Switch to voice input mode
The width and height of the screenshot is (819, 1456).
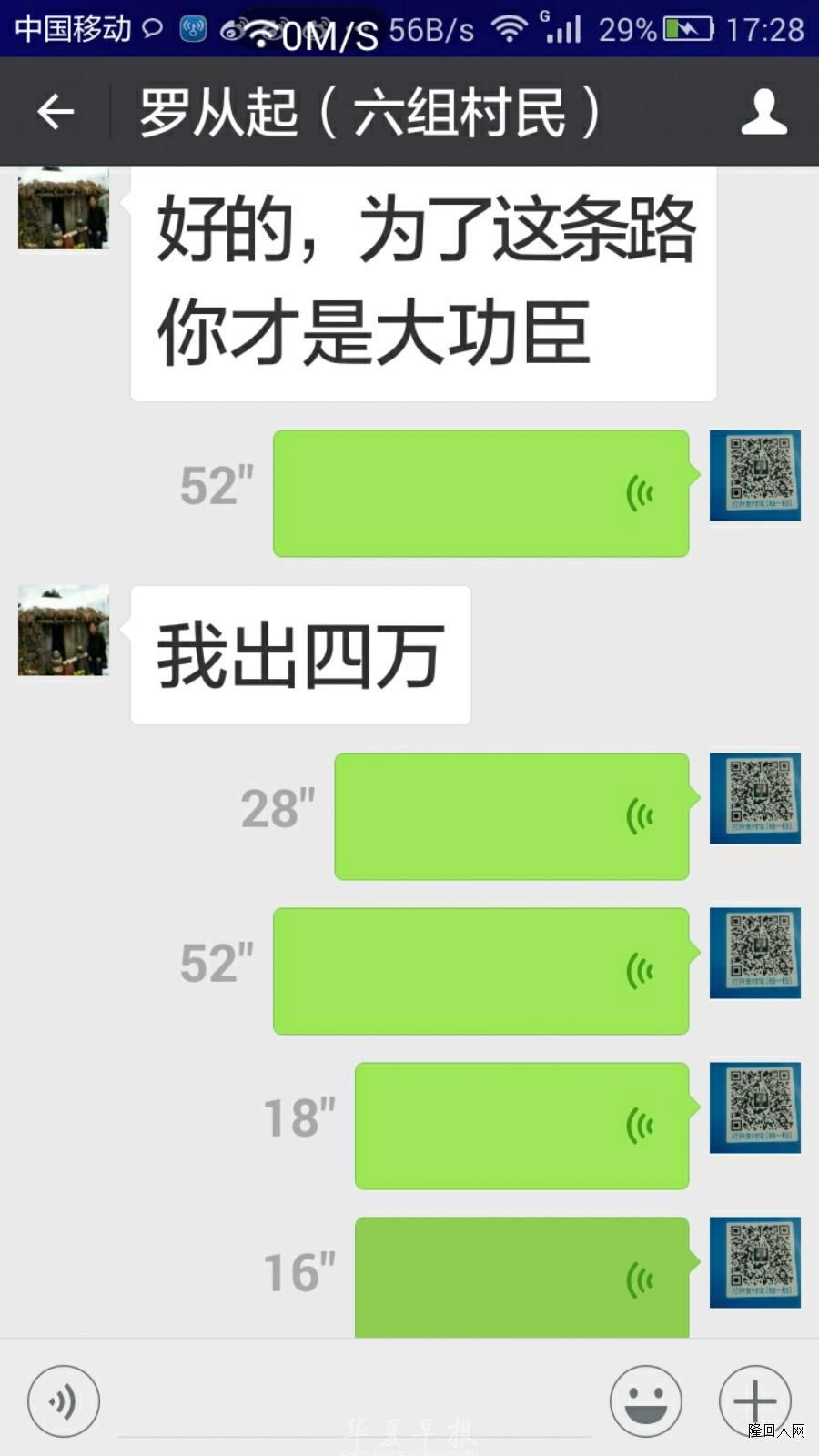click(x=63, y=1401)
